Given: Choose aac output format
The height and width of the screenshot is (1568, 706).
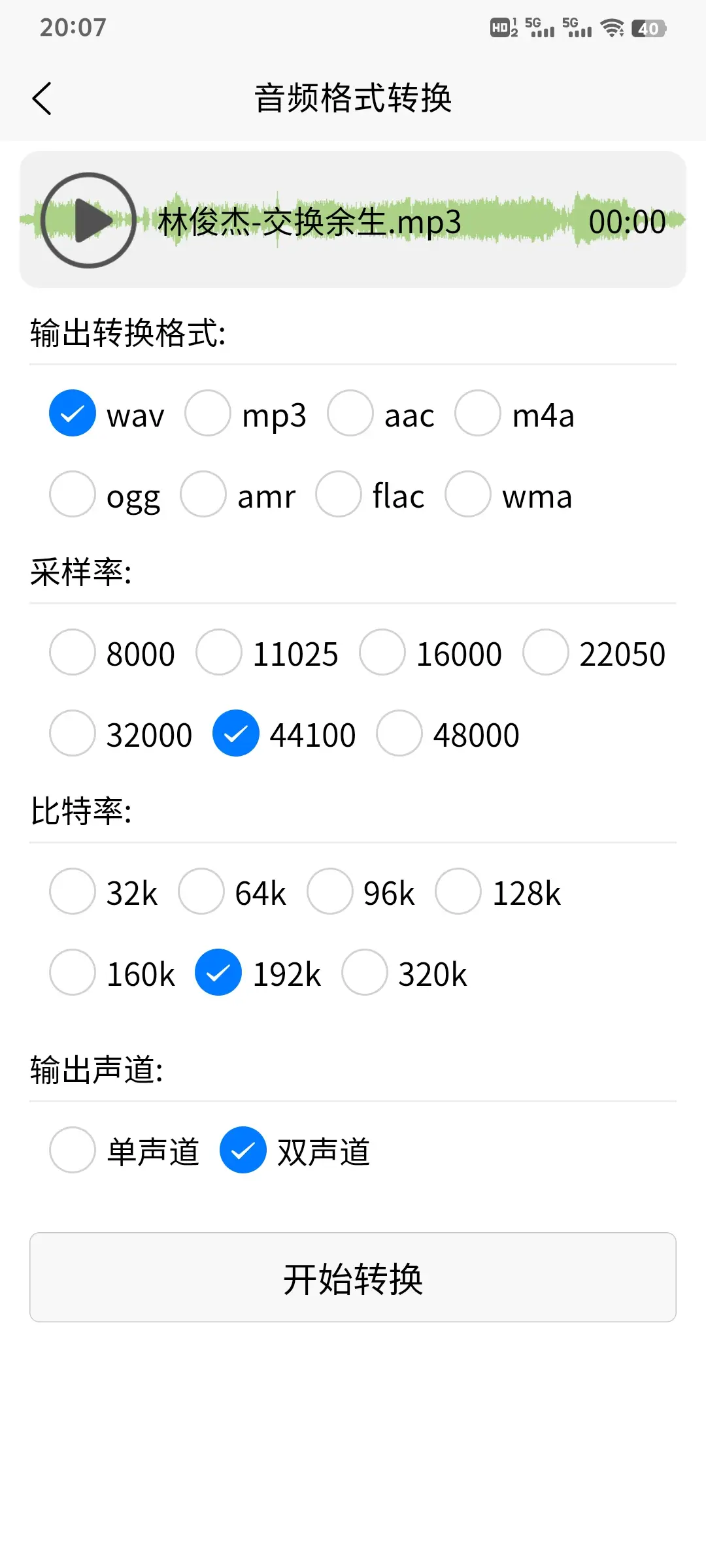Looking at the screenshot, I should coord(350,414).
